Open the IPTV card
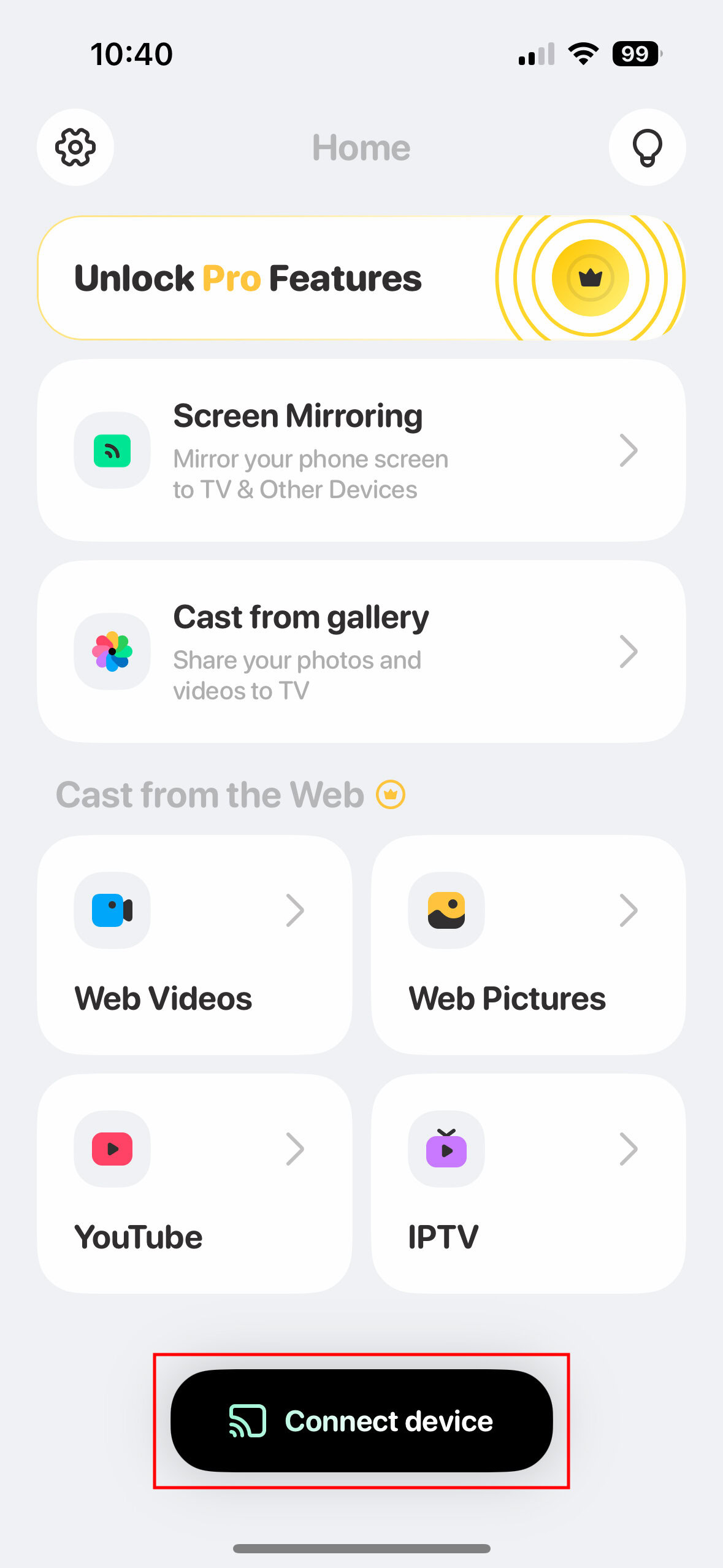Viewport: 723px width, 1568px height. pos(528,1183)
